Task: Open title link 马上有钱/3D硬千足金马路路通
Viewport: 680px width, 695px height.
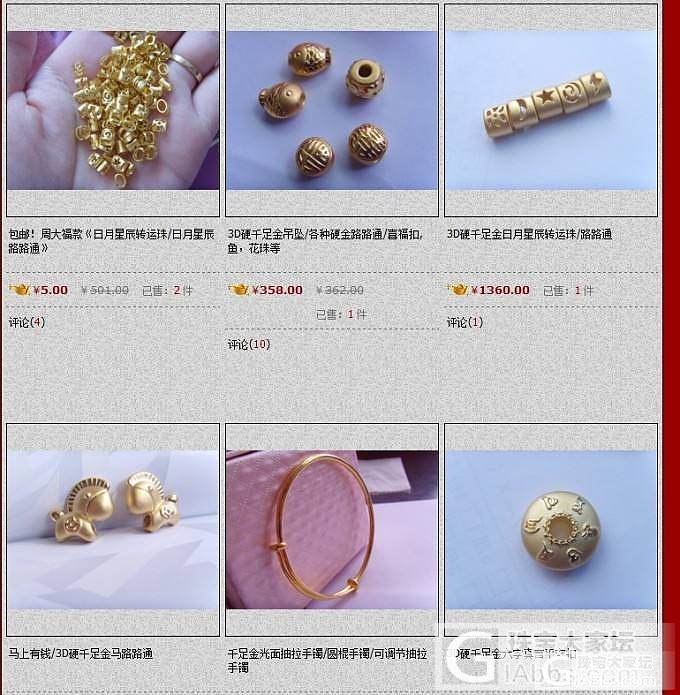Action: [80, 654]
